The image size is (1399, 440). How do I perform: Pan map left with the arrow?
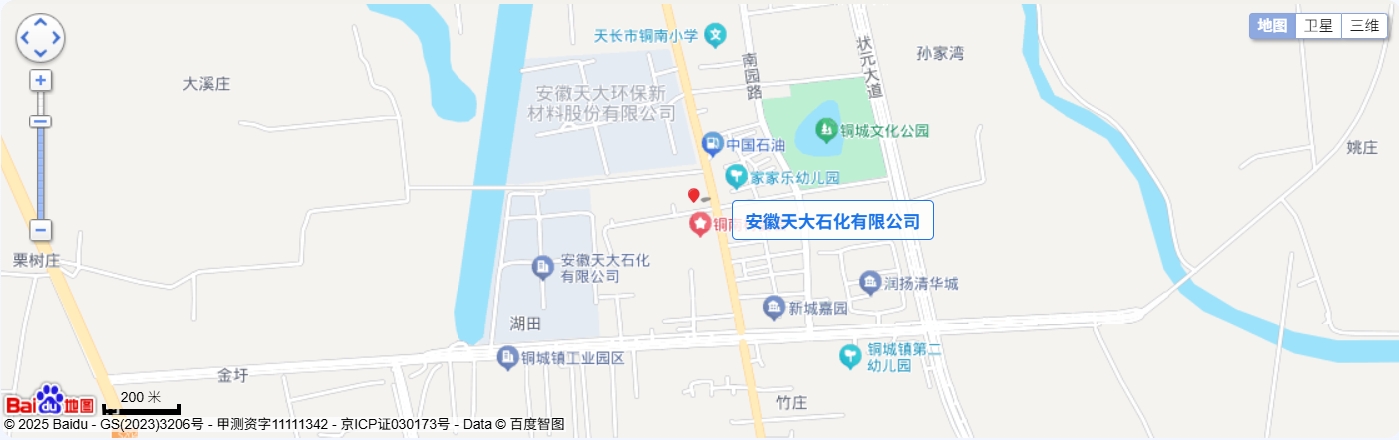[25, 39]
